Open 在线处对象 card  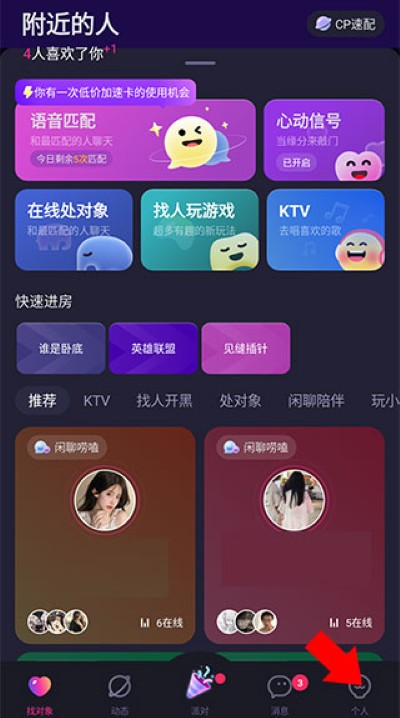pos(74,230)
